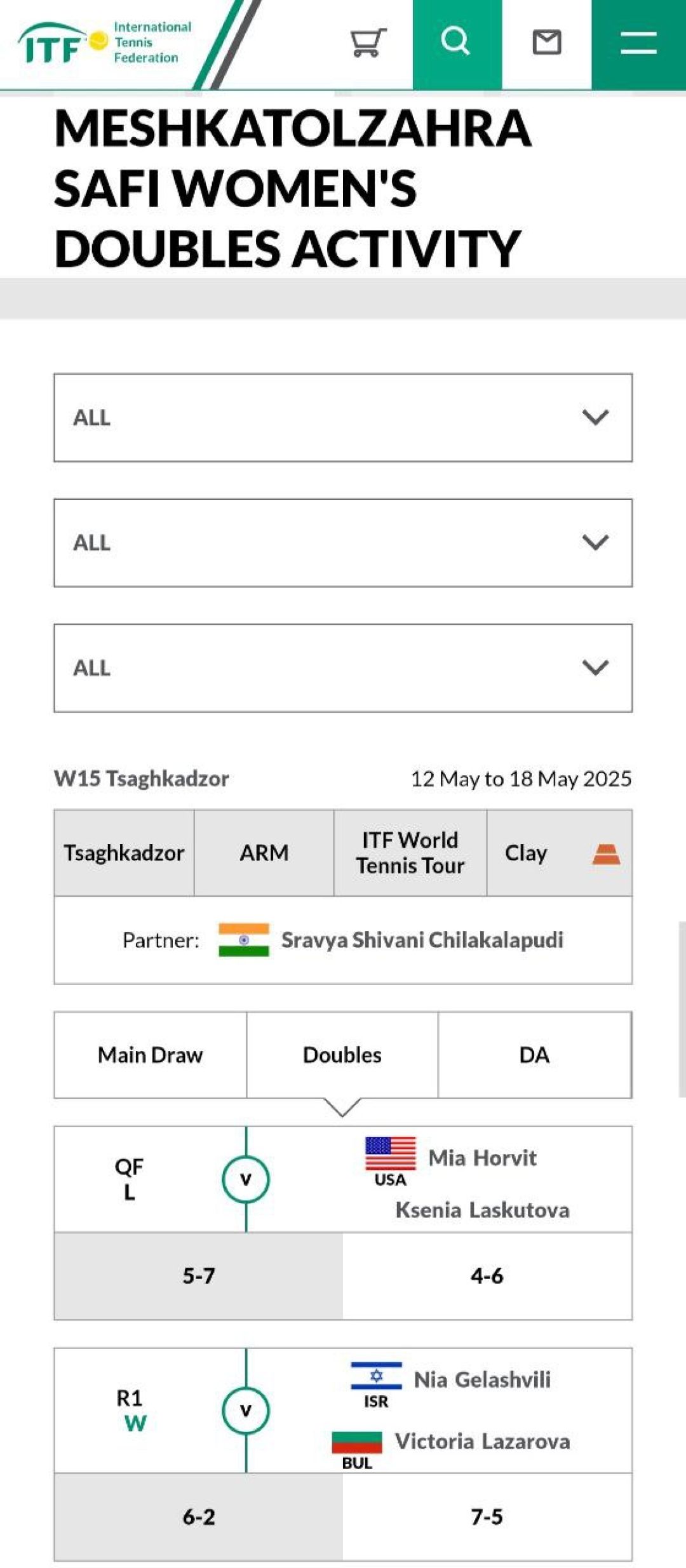Image resolution: width=686 pixels, height=1568 pixels.
Task: Open the mail envelope icon
Action: (x=546, y=43)
